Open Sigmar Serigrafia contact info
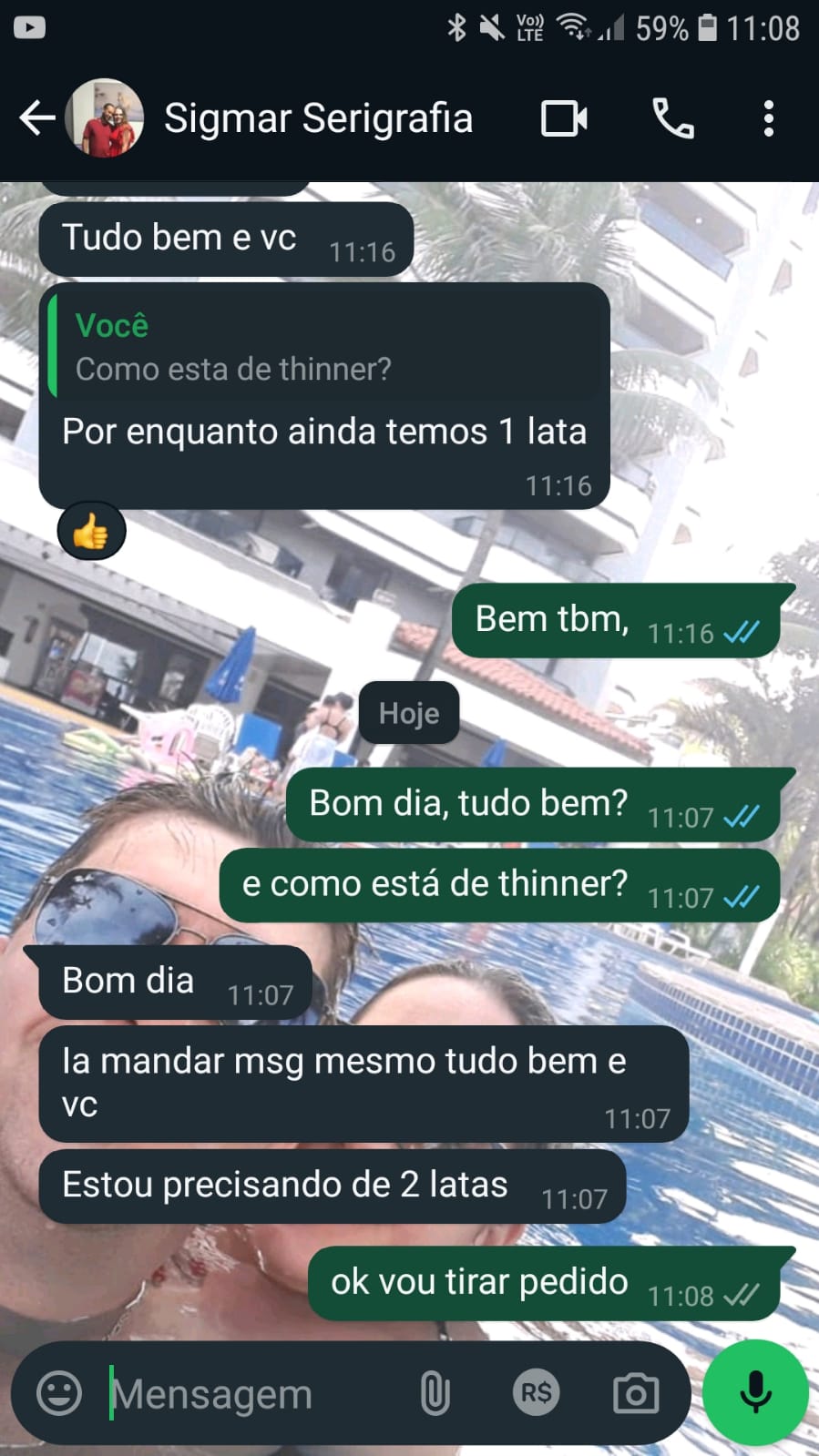The image size is (819, 1456). [317, 118]
